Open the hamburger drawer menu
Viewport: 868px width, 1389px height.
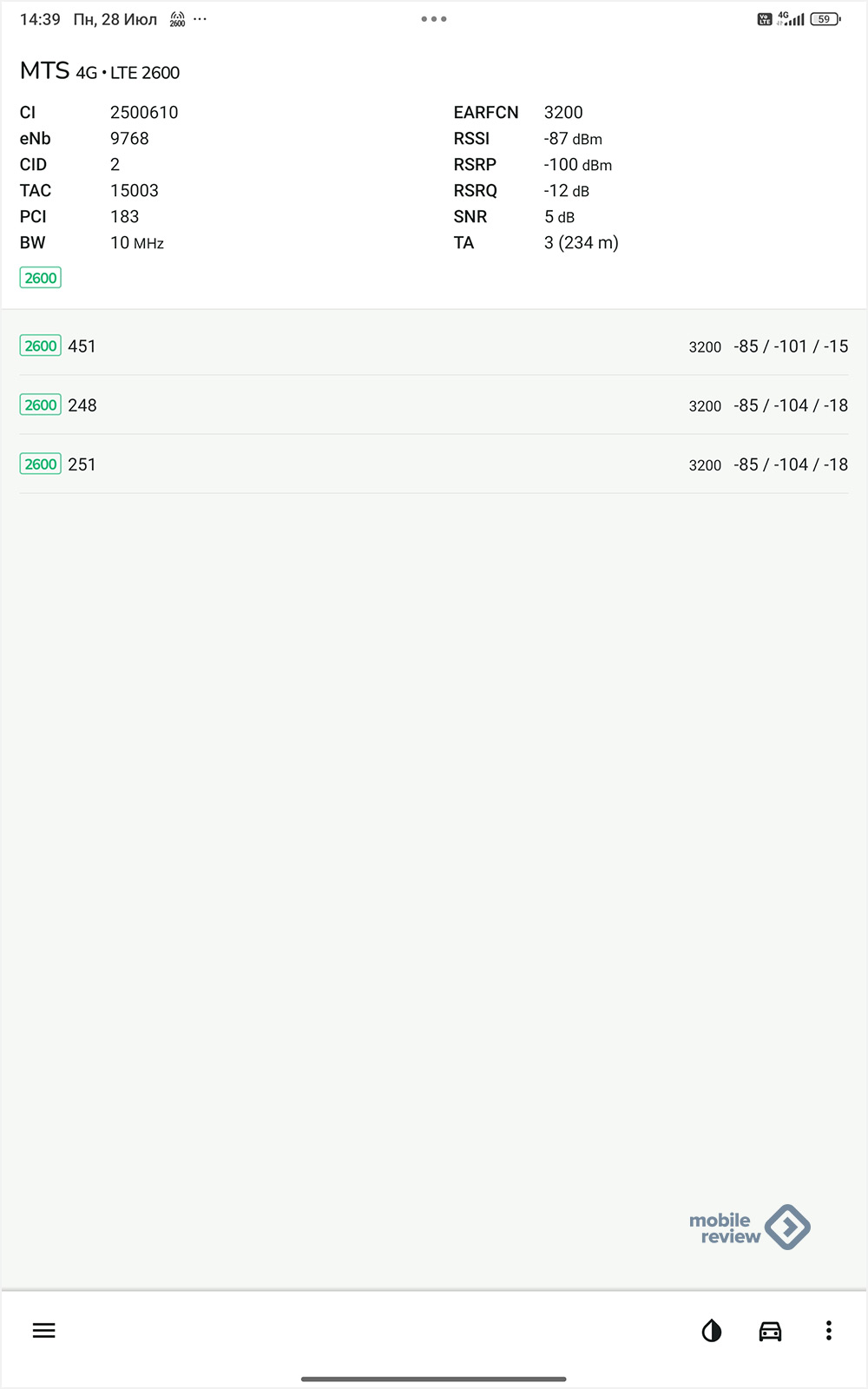click(43, 1330)
